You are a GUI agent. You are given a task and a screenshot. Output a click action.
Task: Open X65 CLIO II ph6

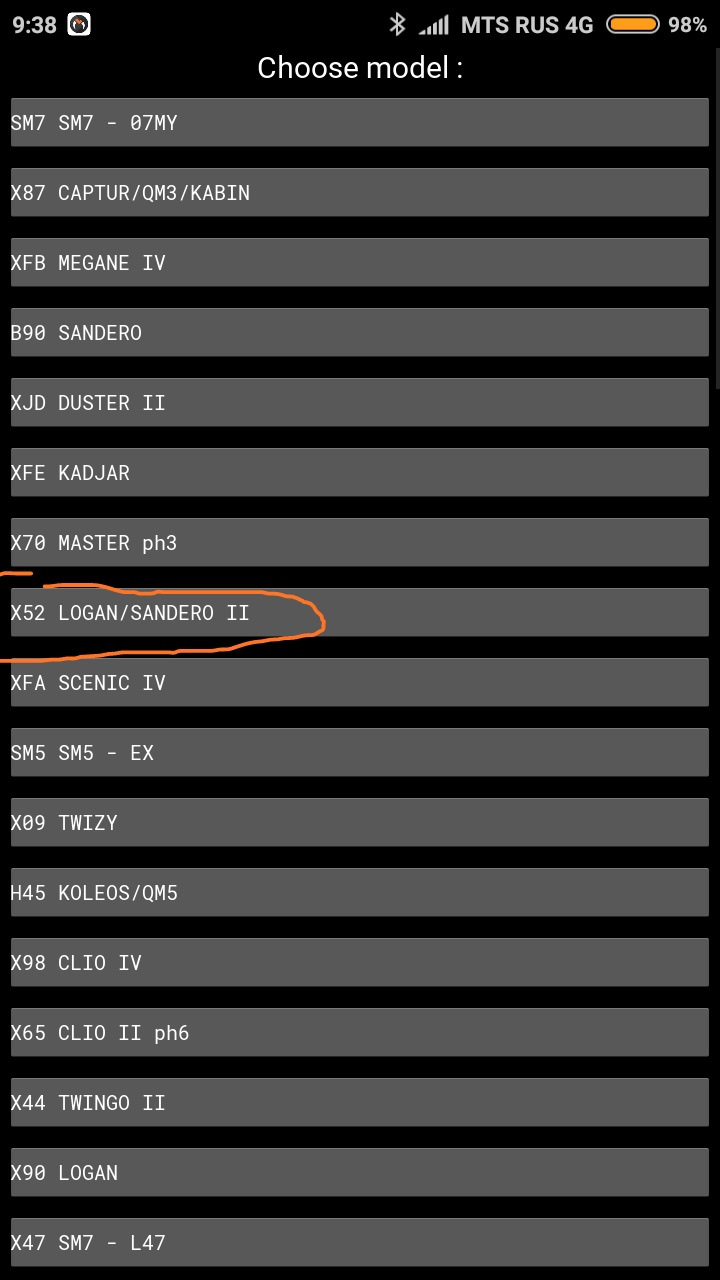tap(360, 1033)
